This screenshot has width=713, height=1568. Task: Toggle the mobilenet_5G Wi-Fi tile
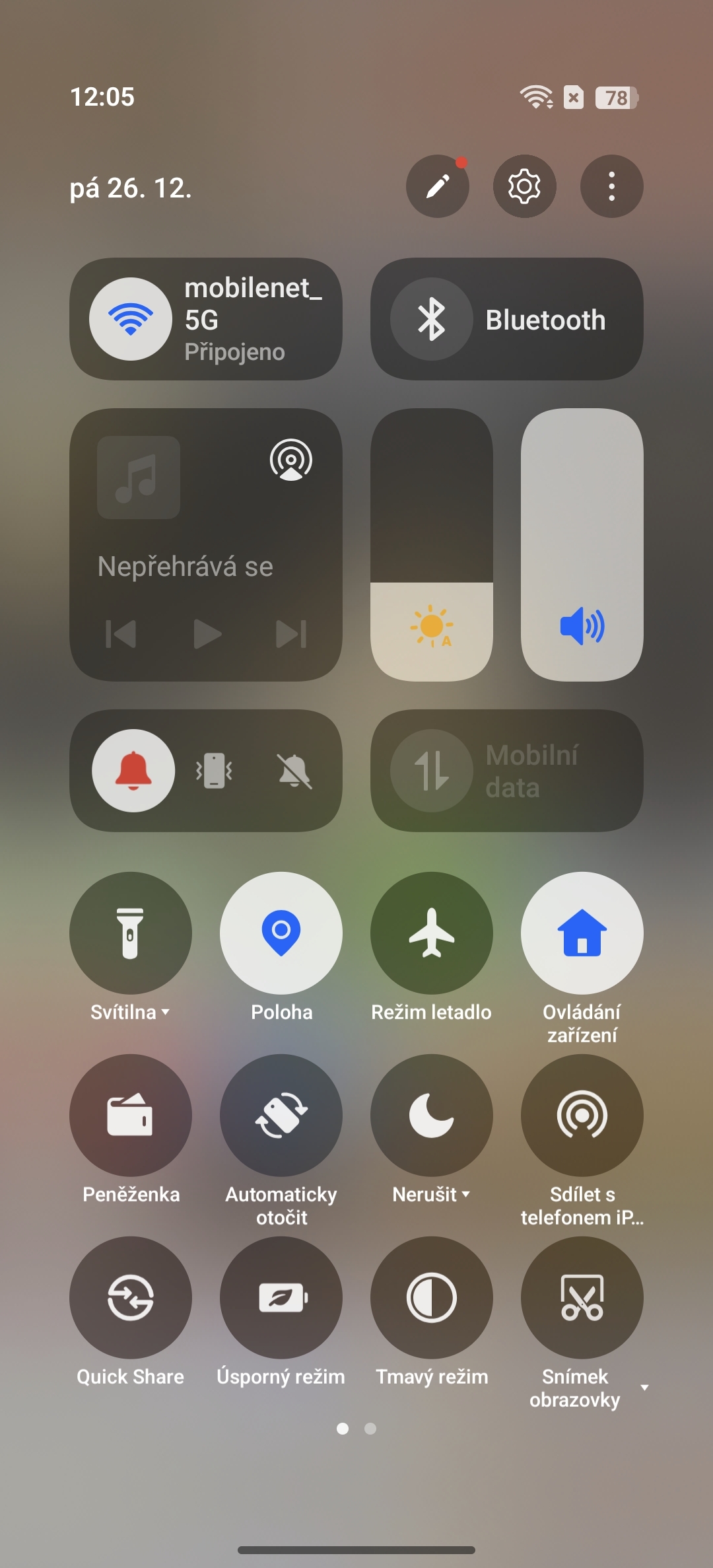131,319
